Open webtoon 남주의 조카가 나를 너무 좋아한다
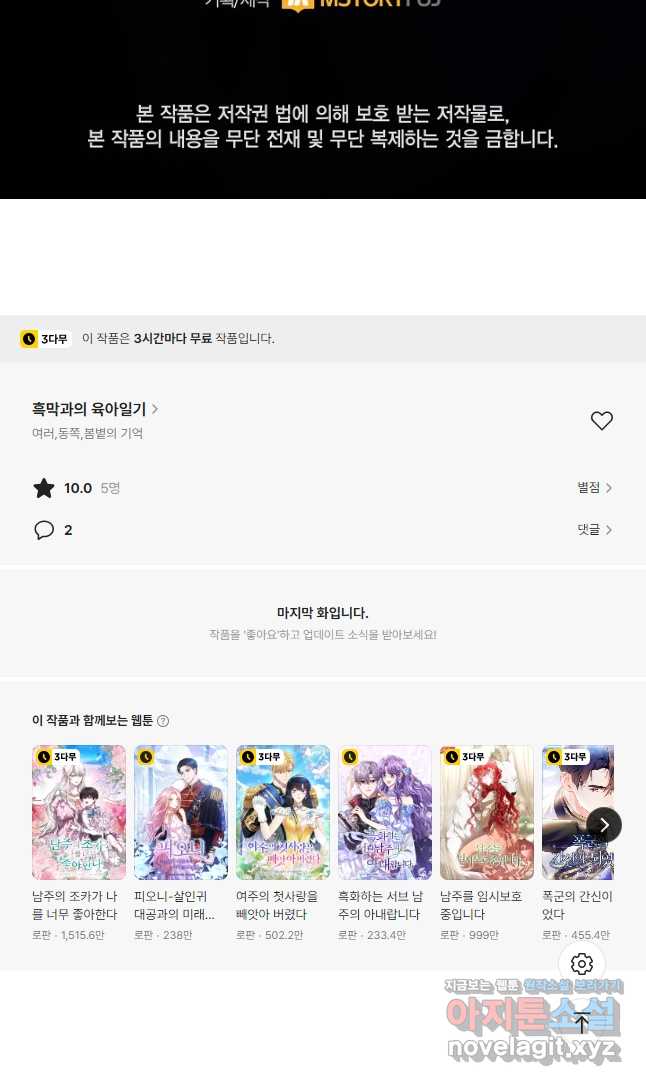 click(79, 812)
